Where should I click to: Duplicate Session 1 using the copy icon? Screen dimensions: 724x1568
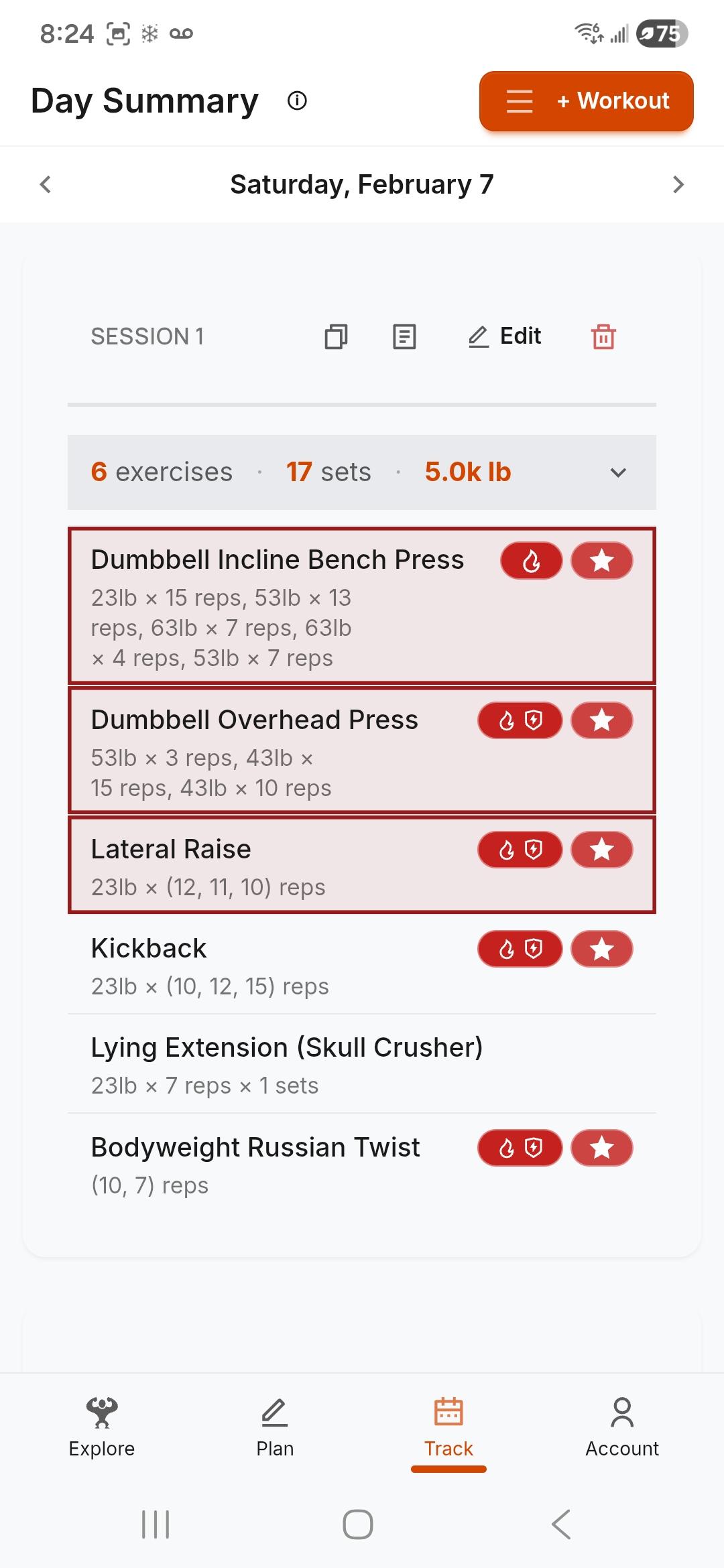point(336,337)
